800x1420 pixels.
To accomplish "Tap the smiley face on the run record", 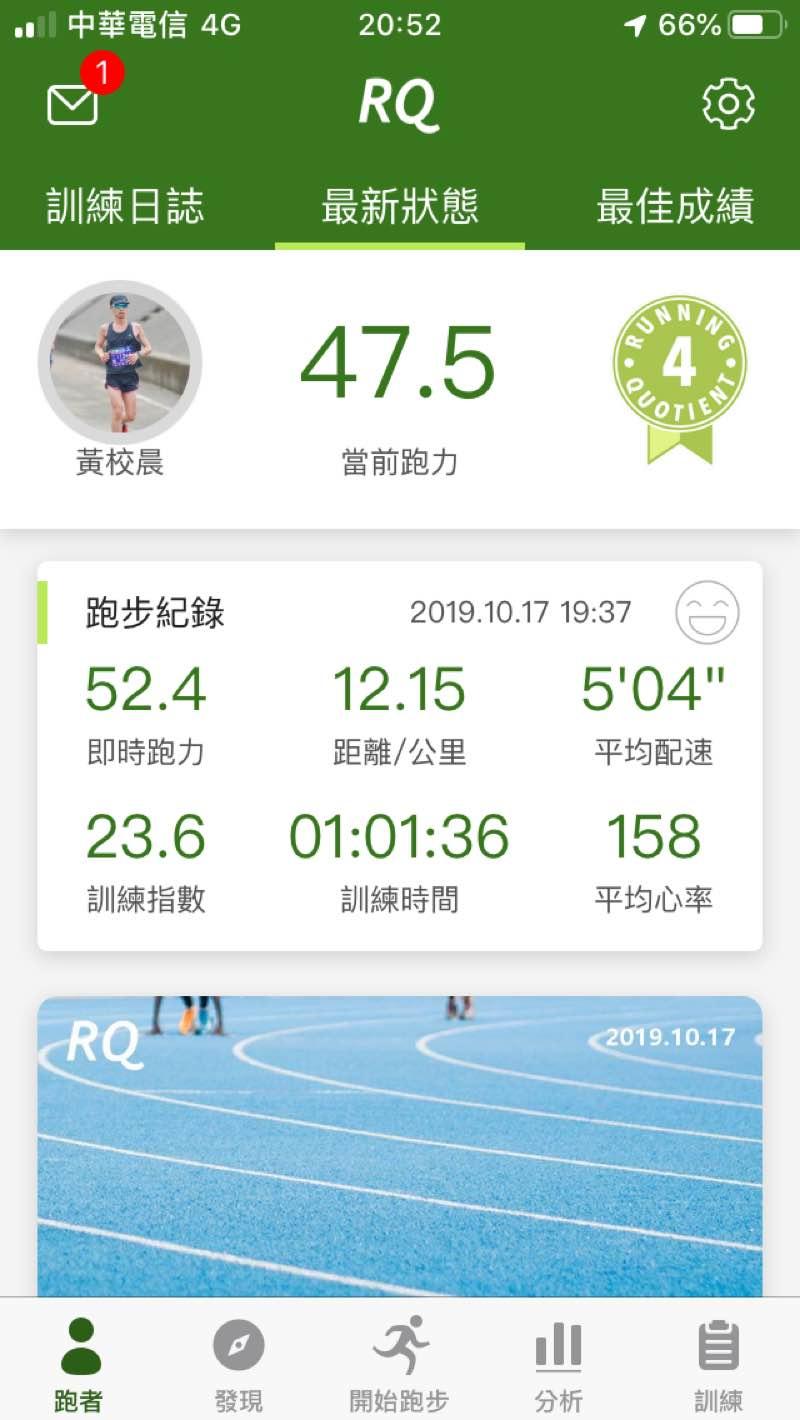I will (707, 612).
